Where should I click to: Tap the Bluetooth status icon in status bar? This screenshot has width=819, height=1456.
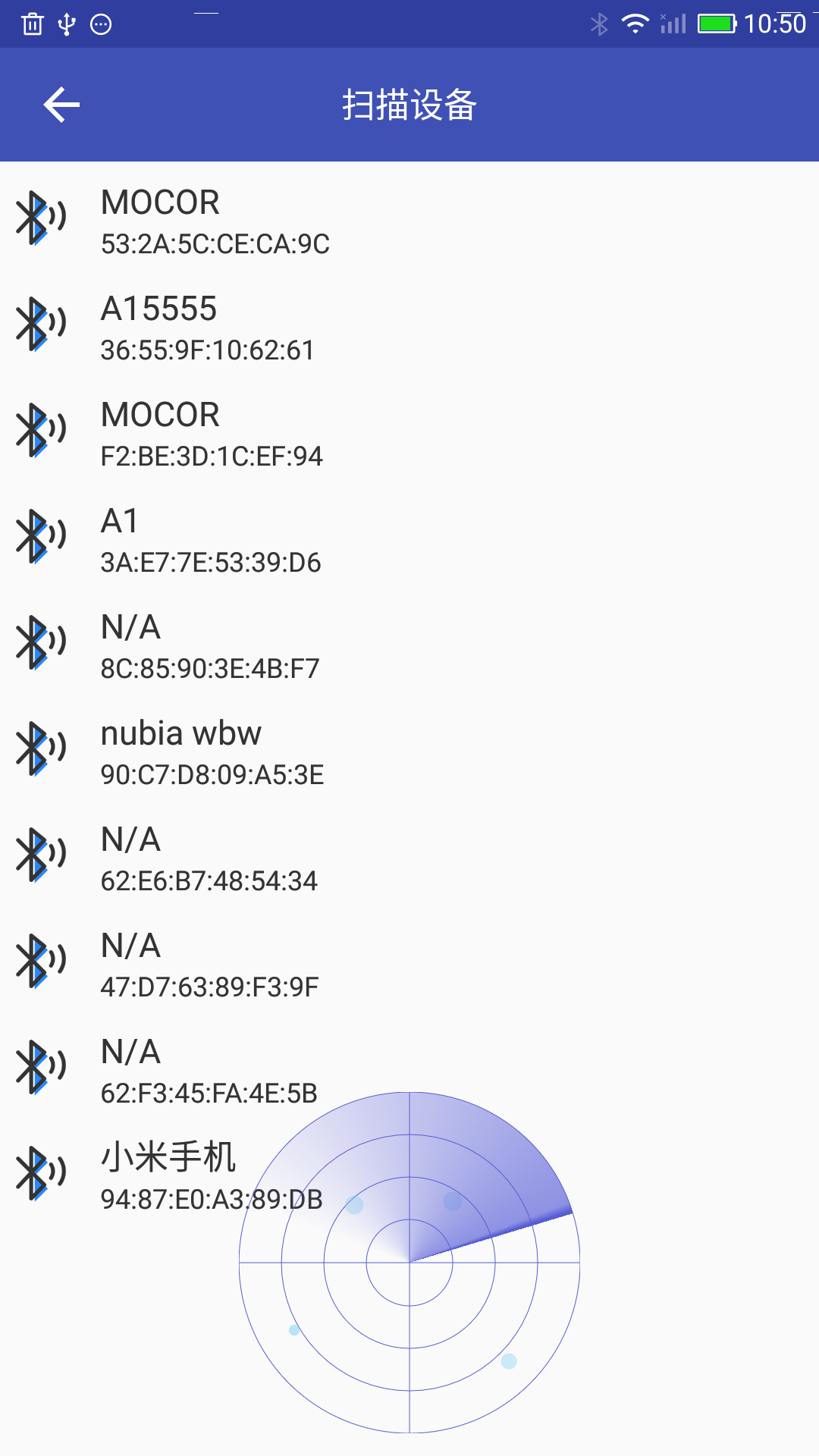[x=599, y=24]
